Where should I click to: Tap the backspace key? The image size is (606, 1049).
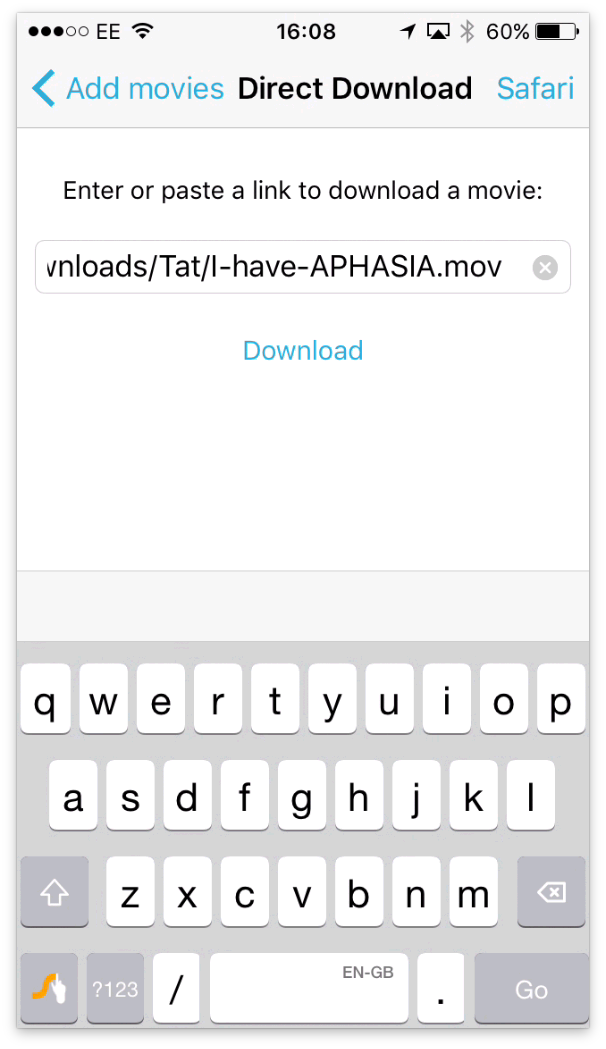551,892
